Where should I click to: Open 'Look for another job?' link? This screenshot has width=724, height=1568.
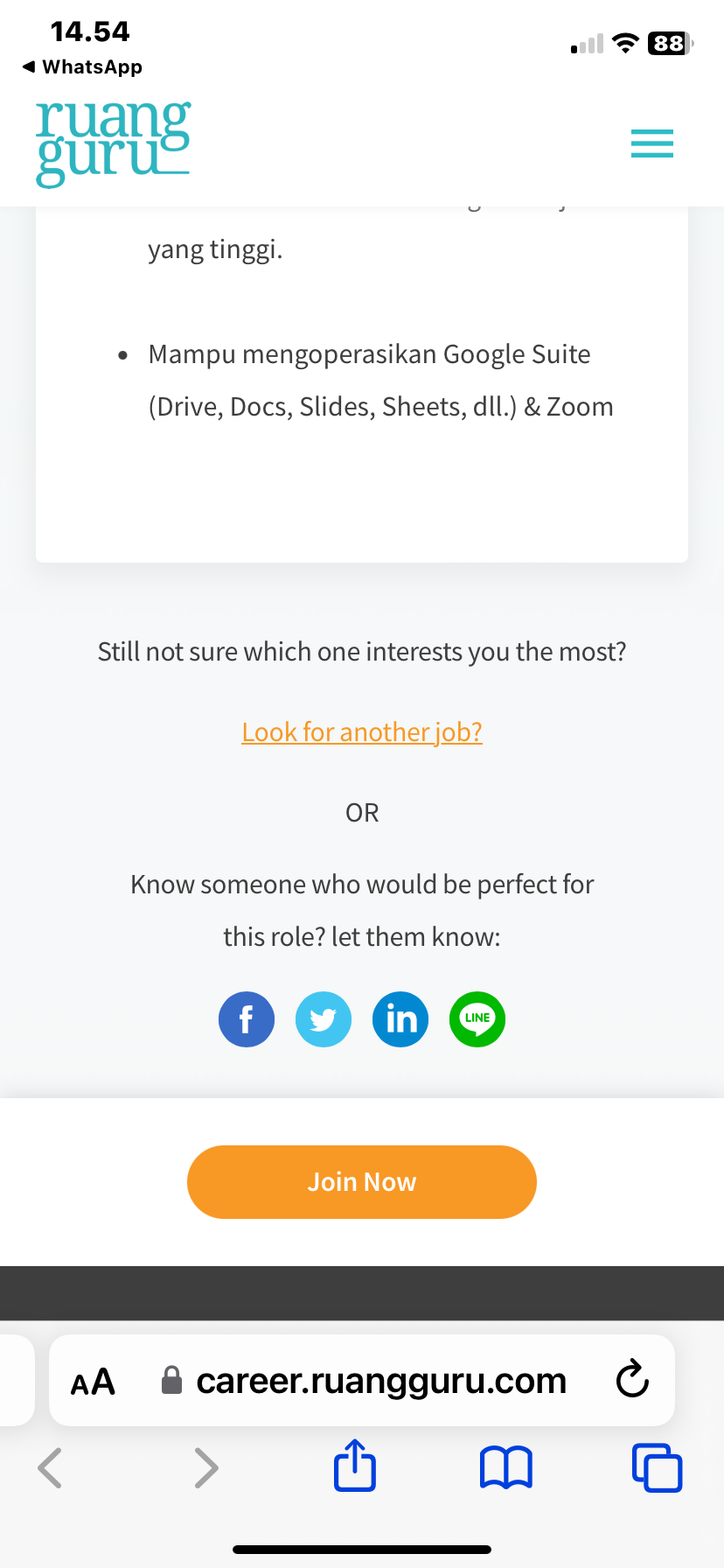pyautogui.click(x=362, y=731)
